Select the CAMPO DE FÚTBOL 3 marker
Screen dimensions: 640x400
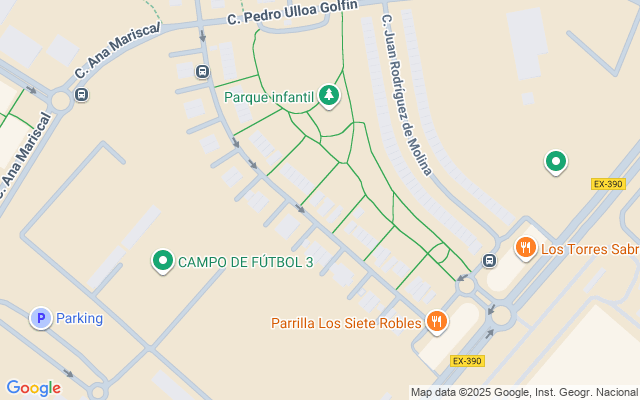pos(162,261)
